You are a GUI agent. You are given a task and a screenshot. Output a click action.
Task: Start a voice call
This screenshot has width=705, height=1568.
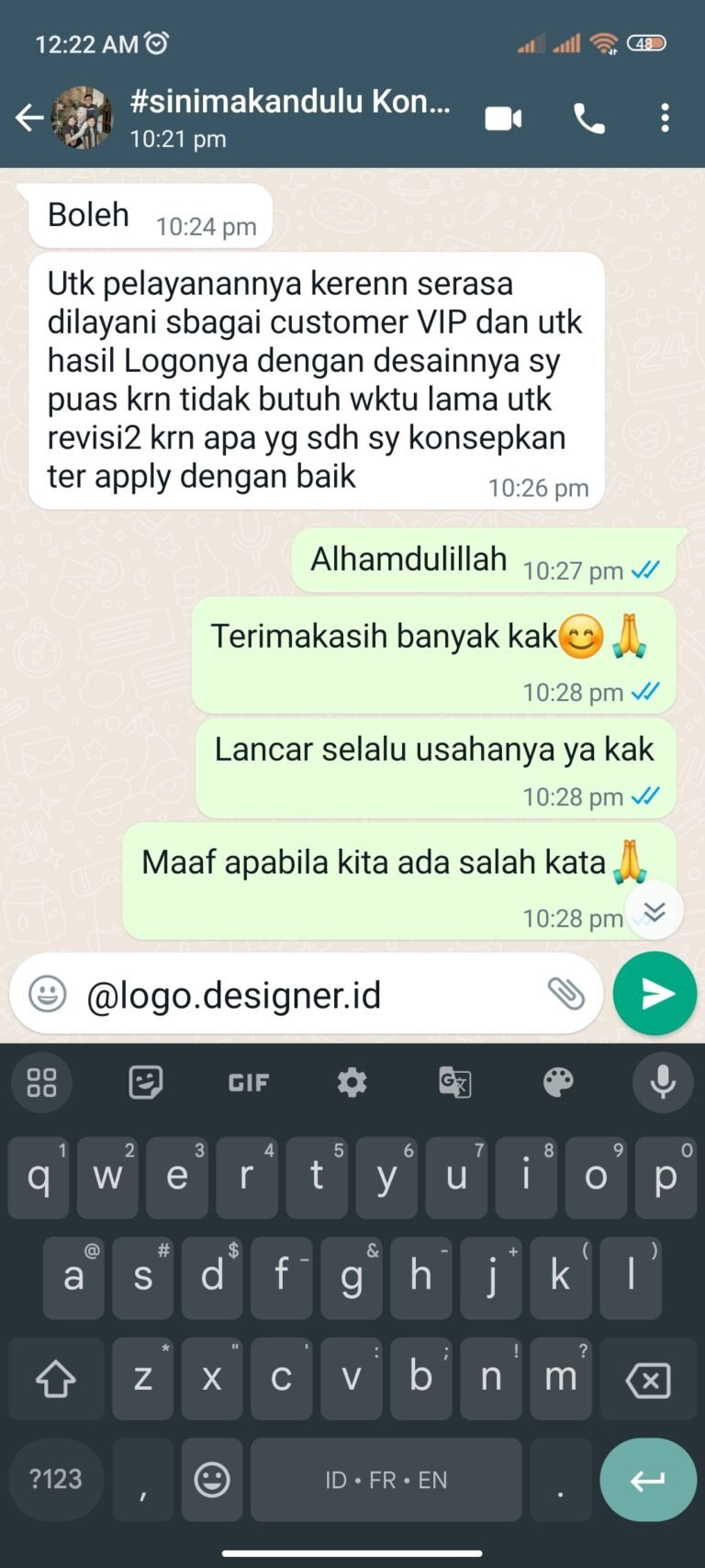588,118
